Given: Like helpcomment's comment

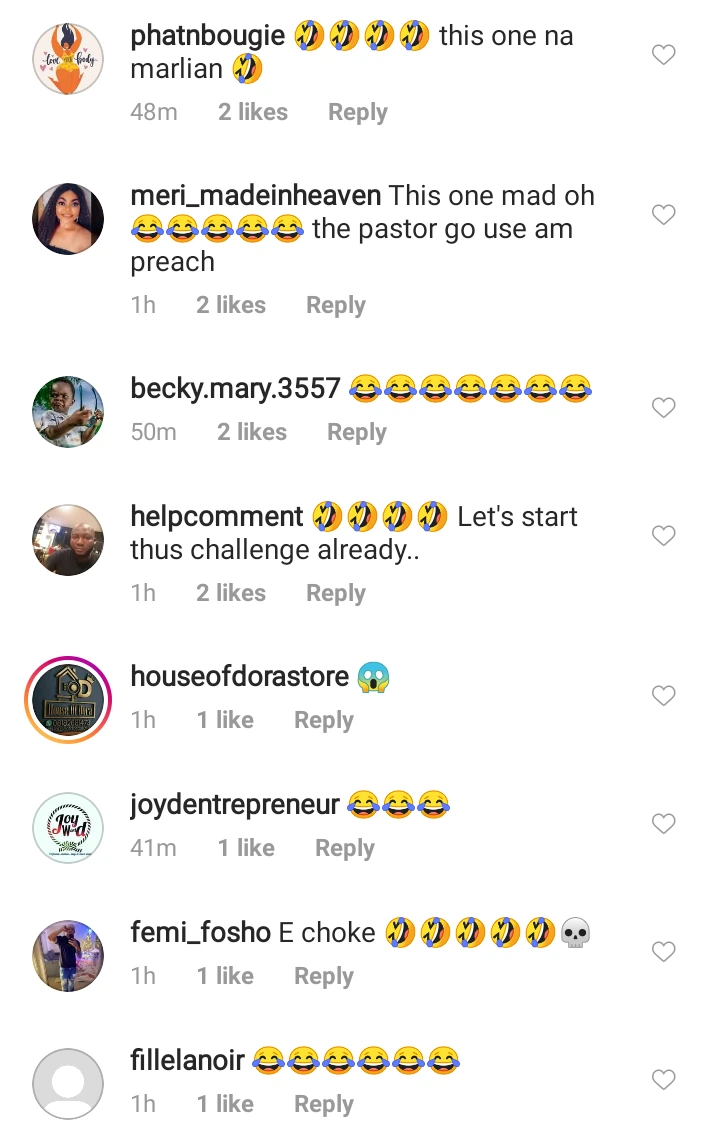Looking at the screenshot, I should 664,536.
